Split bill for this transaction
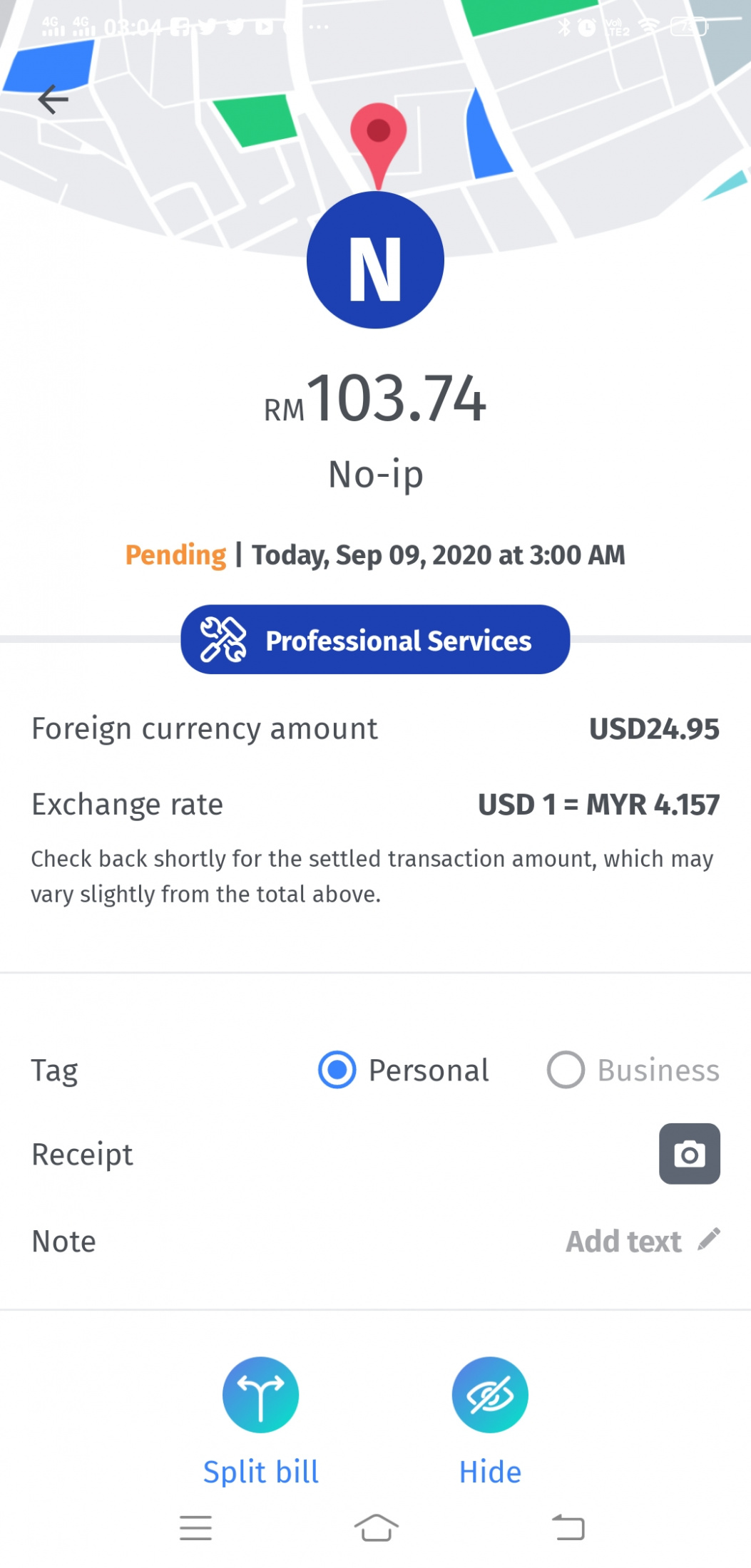This screenshot has width=751, height=1568. point(260,1421)
